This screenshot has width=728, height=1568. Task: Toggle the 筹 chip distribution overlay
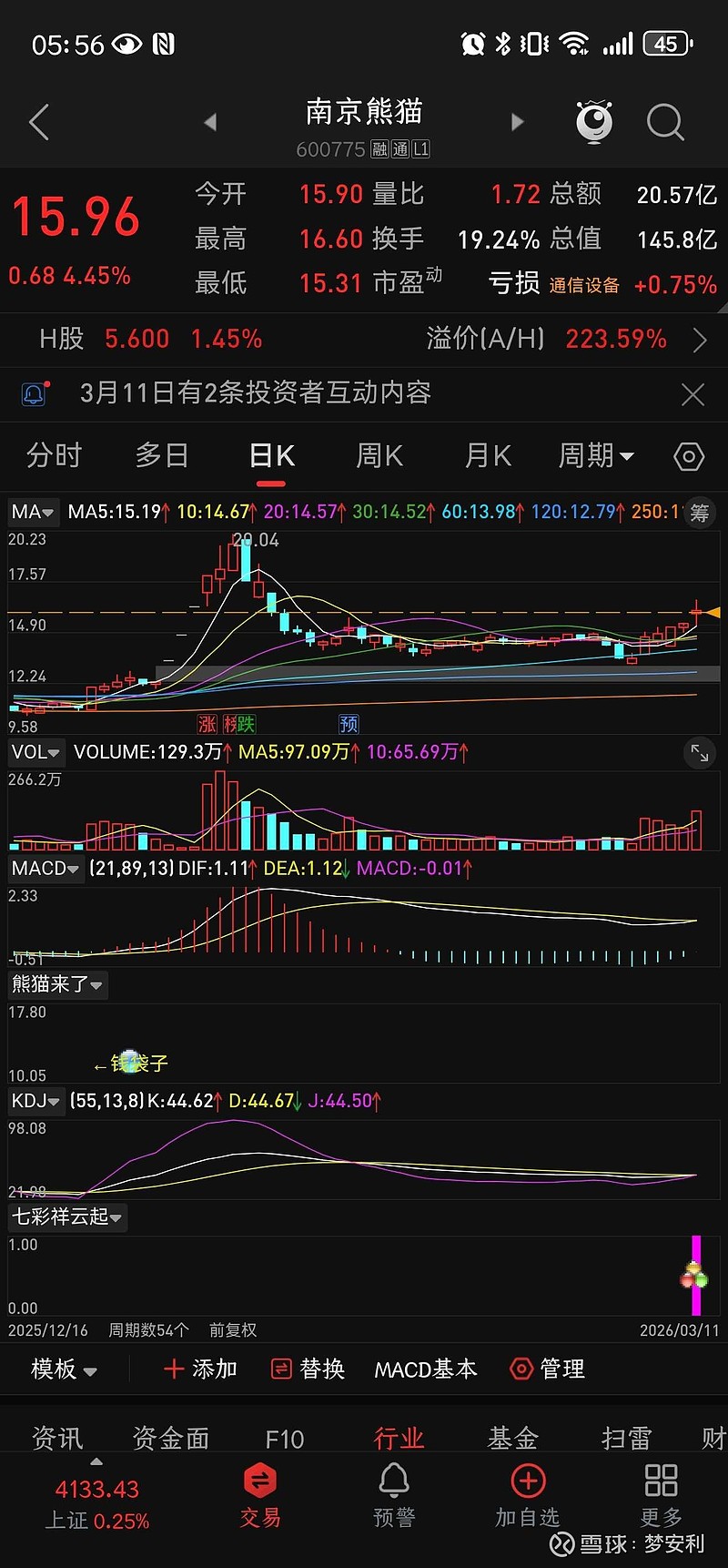pos(699,513)
